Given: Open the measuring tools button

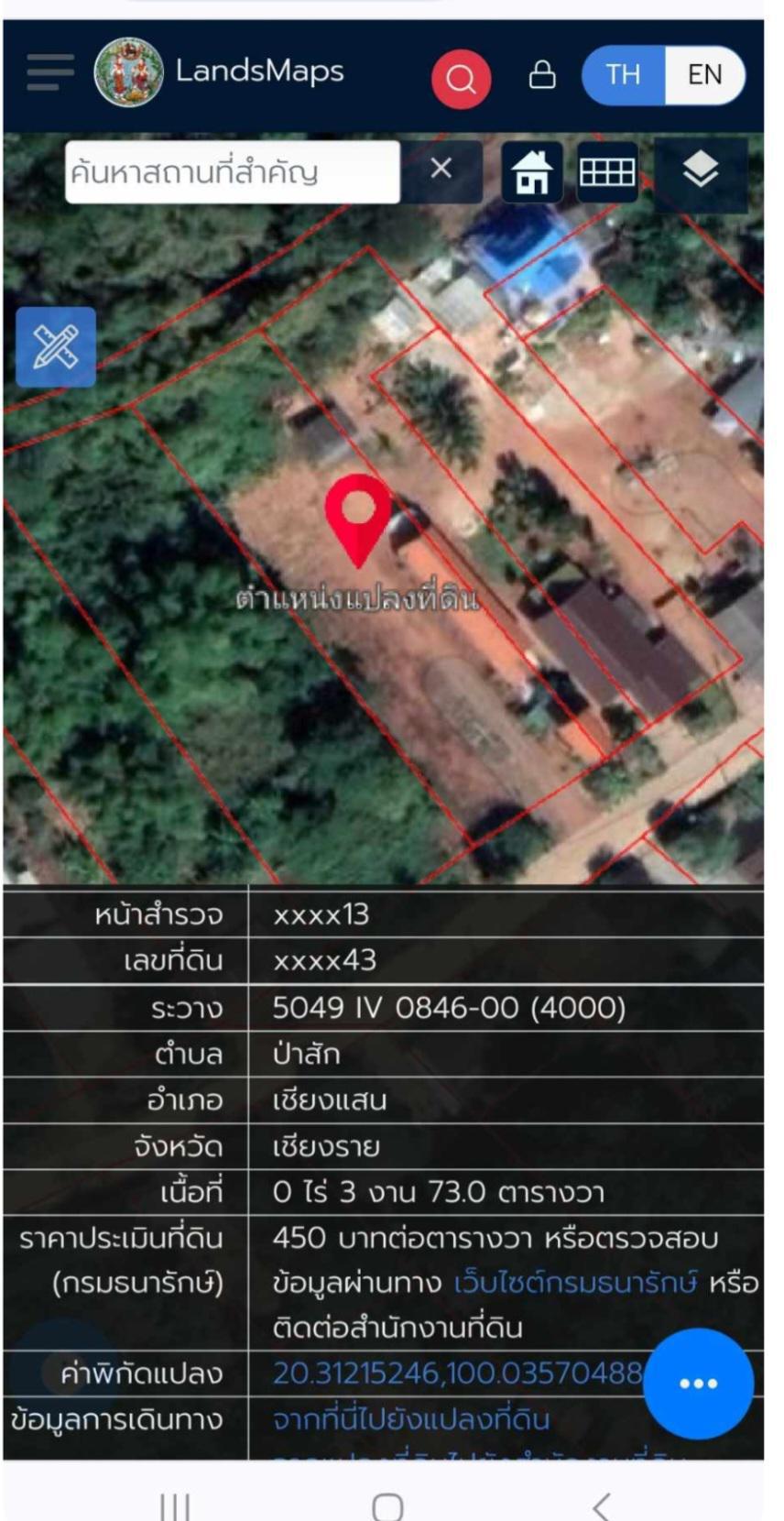Looking at the screenshot, I should (x=55, y=347).
